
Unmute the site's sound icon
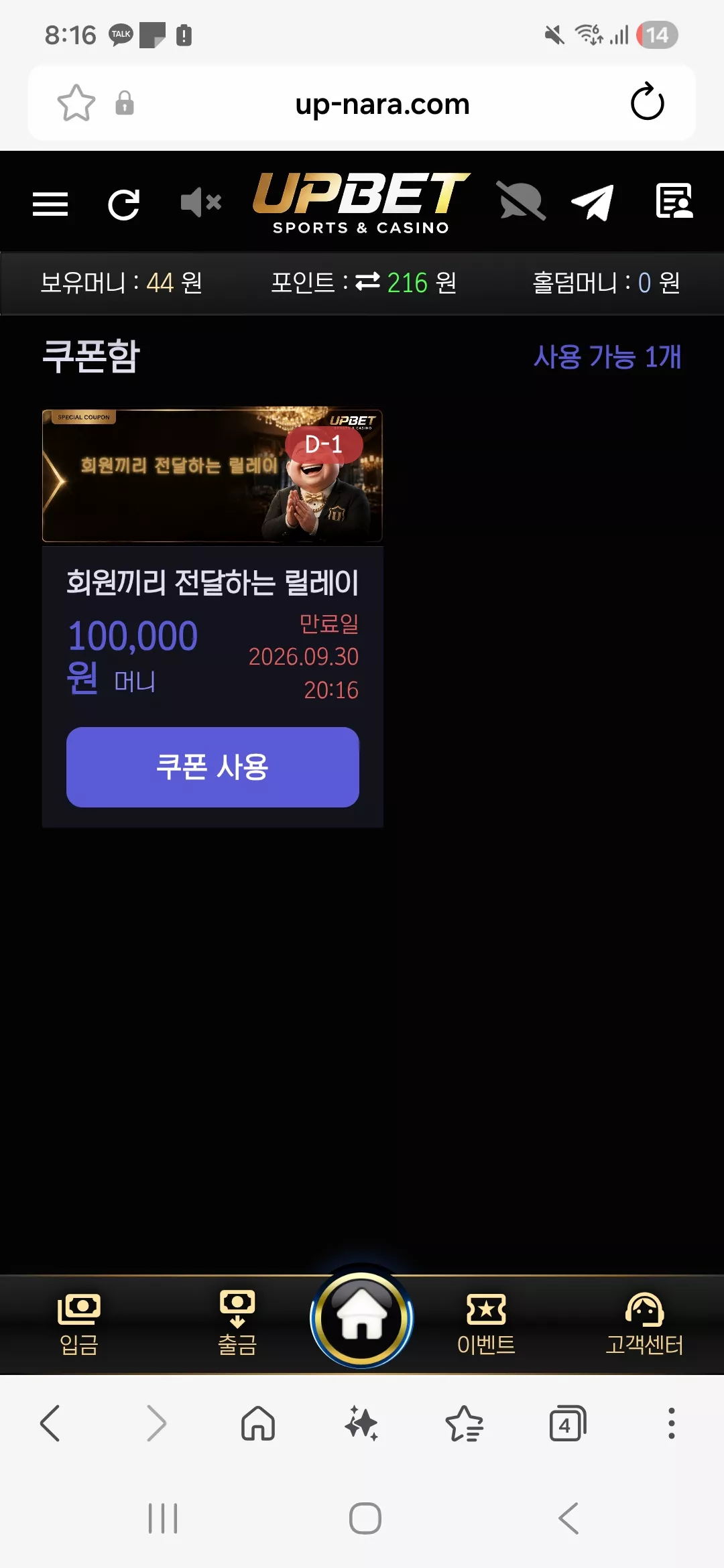(201, 202)
